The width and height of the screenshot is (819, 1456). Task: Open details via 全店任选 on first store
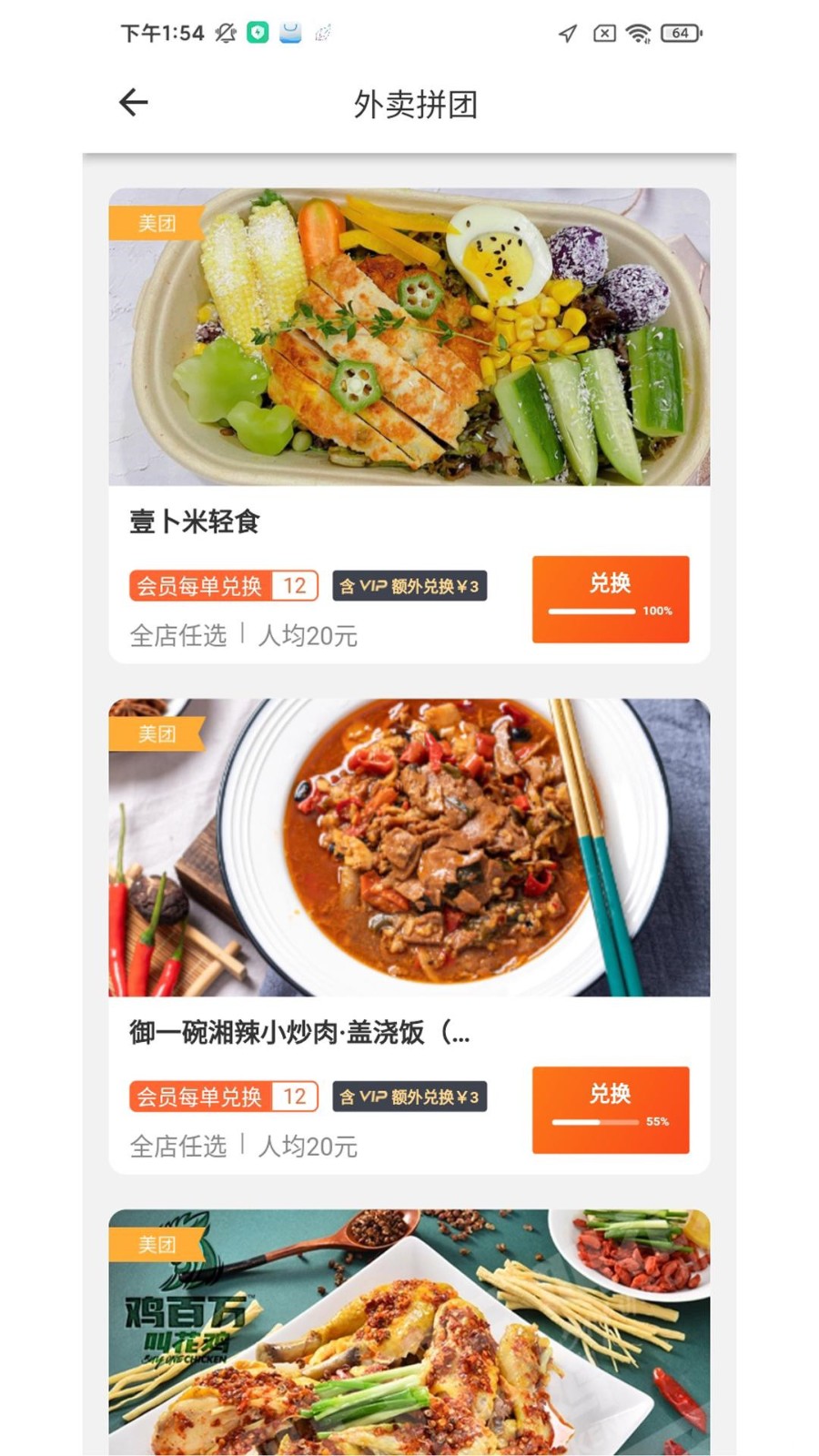pos(181,636)
